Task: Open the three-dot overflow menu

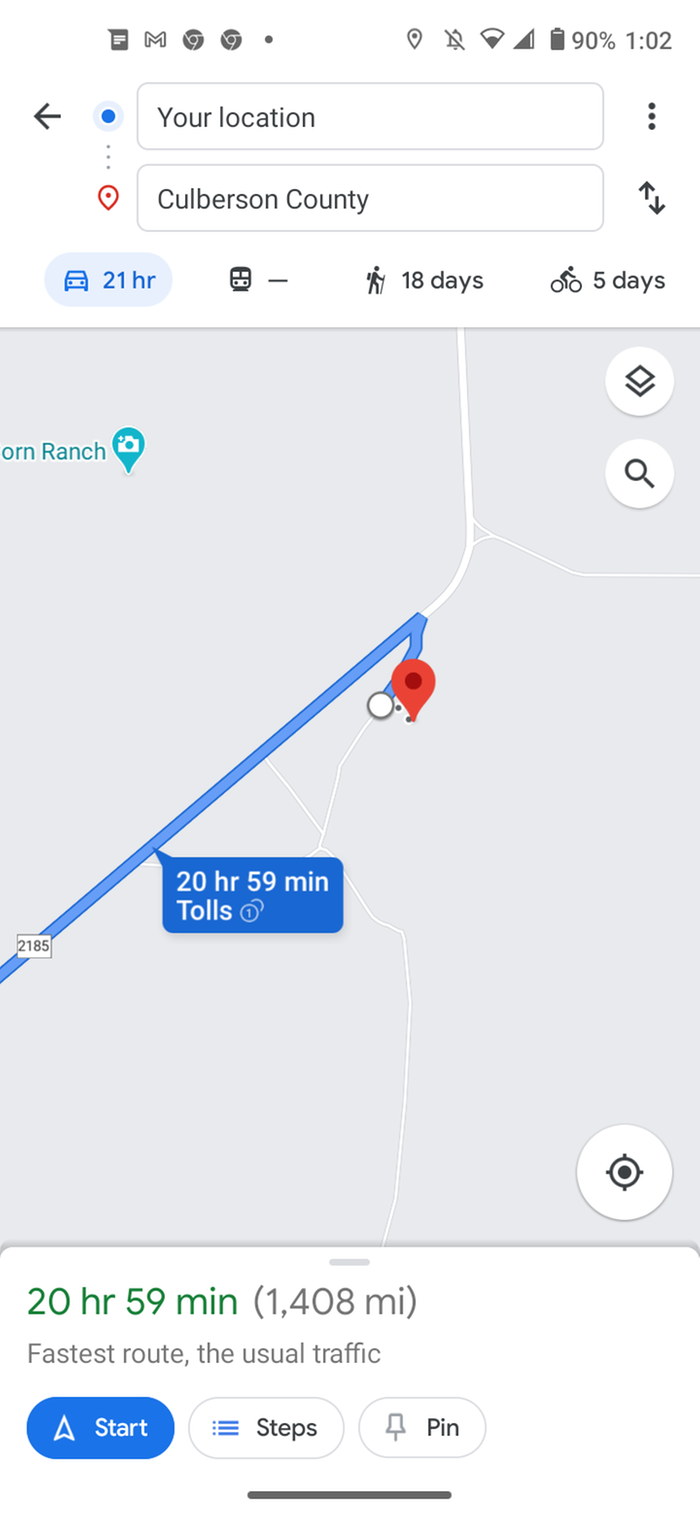Action: coord(651,117)
